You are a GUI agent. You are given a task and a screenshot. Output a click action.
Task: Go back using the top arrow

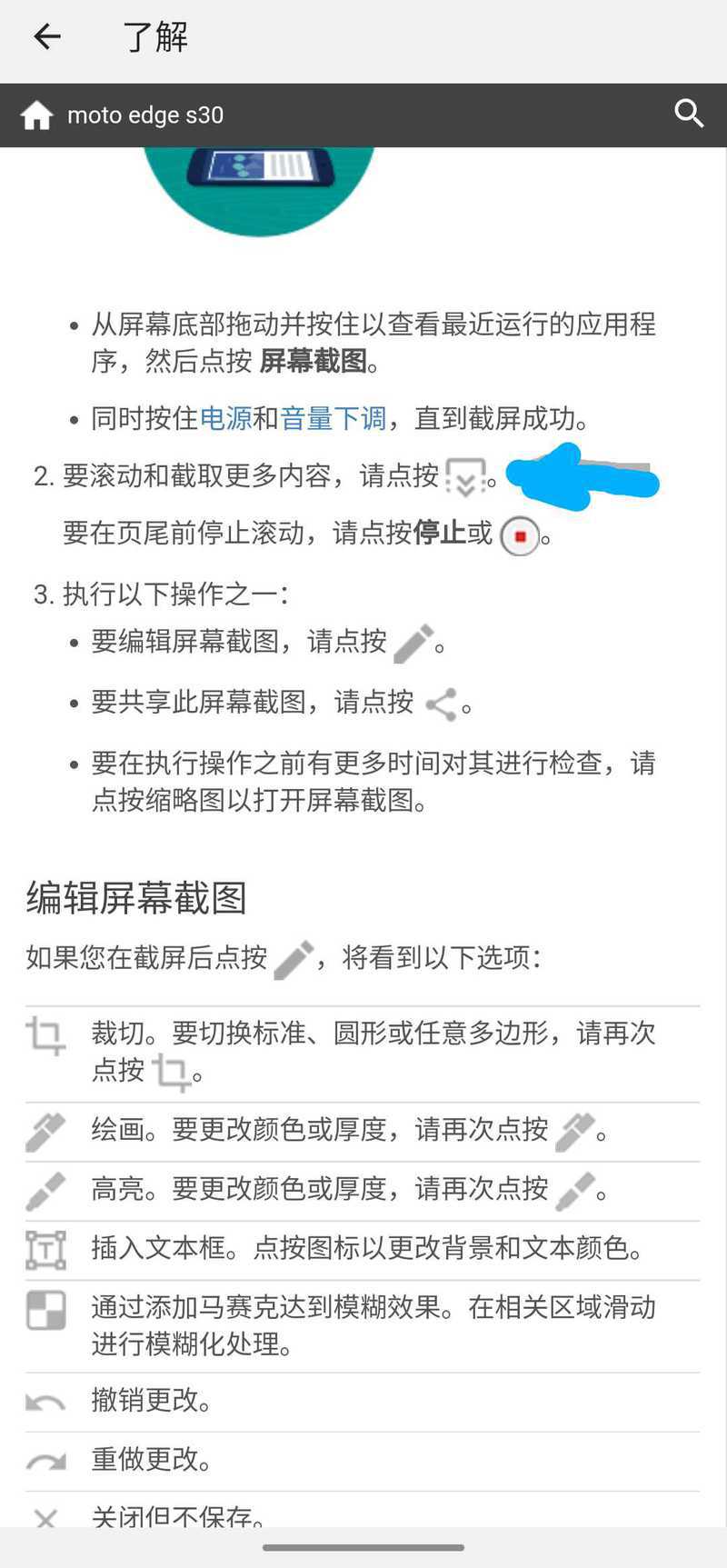[x=46, y=36]
